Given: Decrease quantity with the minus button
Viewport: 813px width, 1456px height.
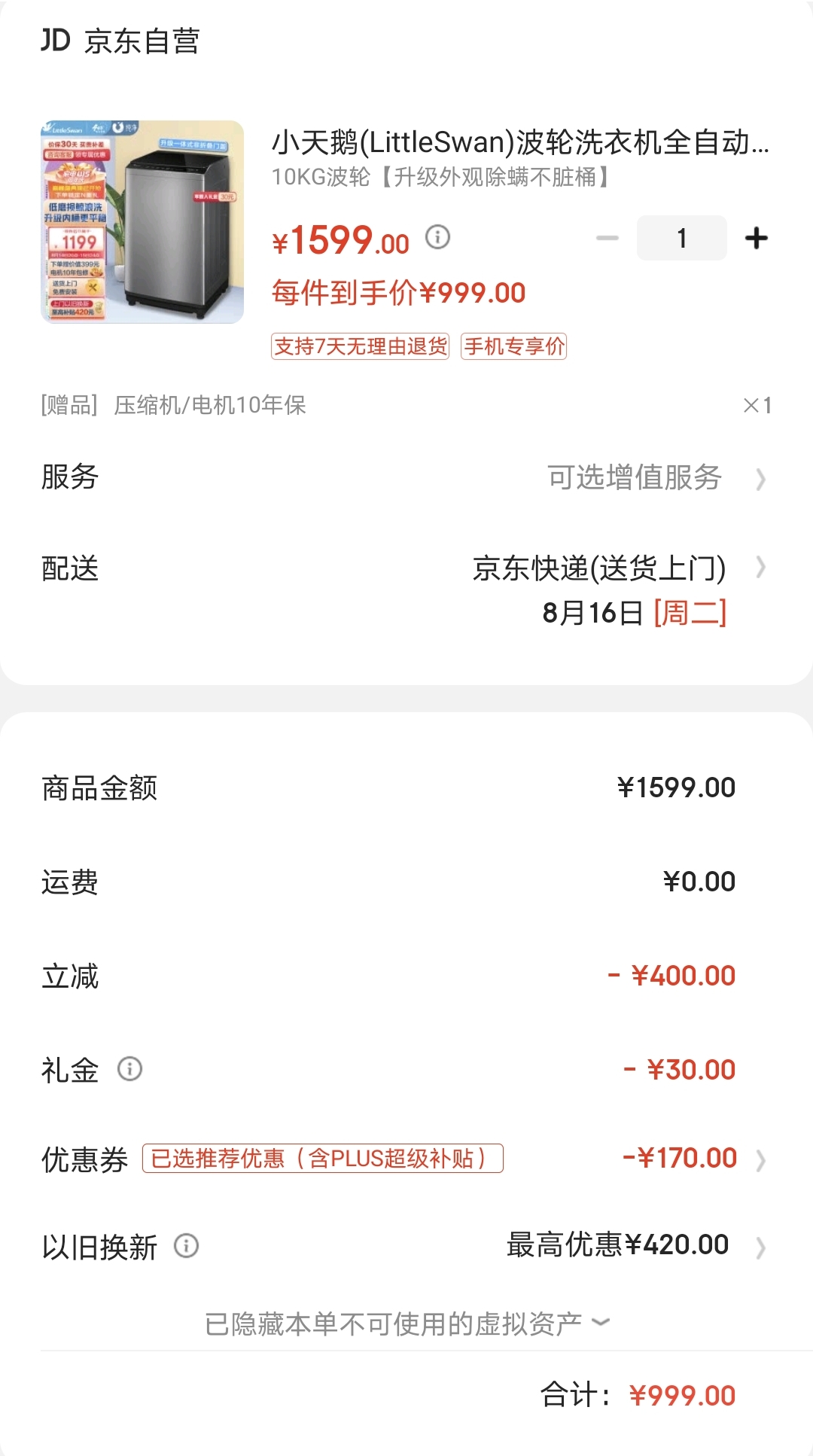Looking at the screenshot, I should tap(607, 239).
